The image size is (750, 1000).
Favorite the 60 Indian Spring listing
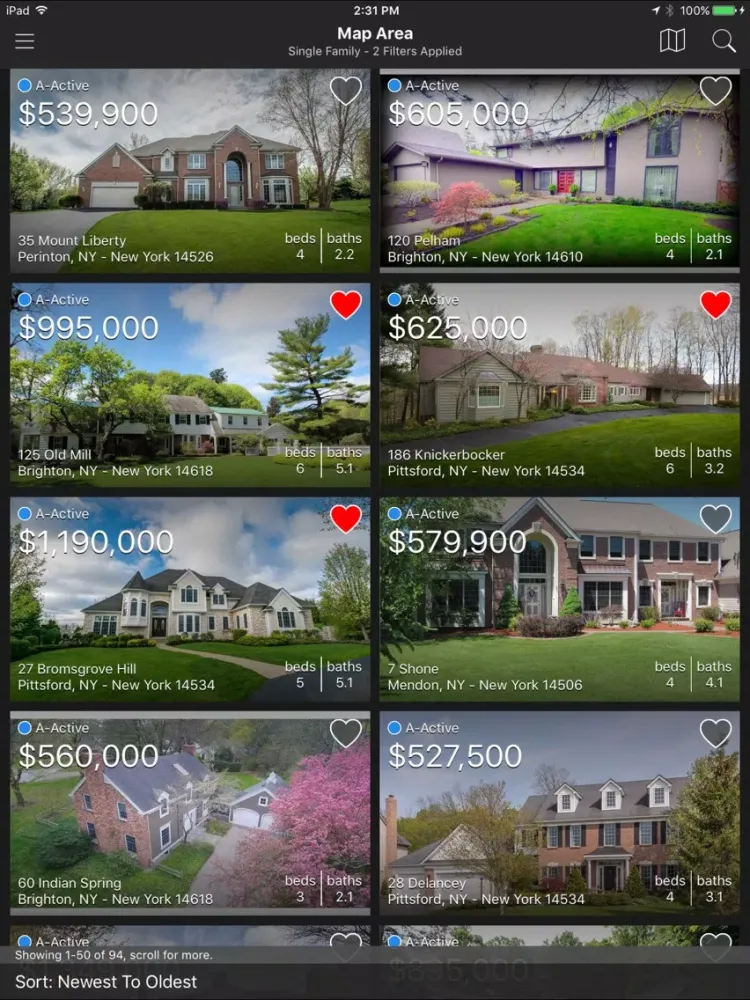click(345, 733)
